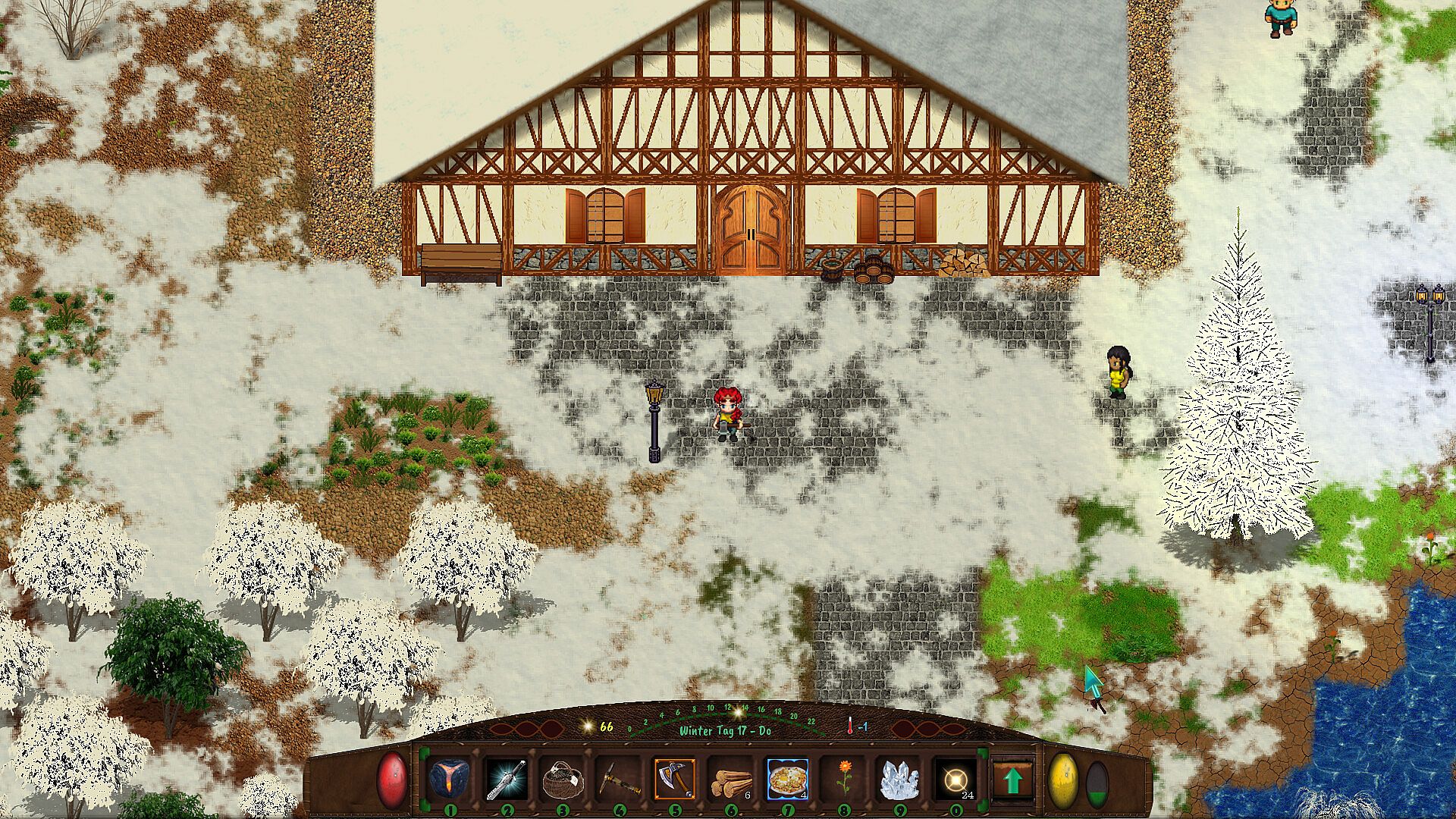Select the crystal cluster in slot 9
This screenshot has height=819, width=1456.
pyautogui.click(x=899, y=779)
